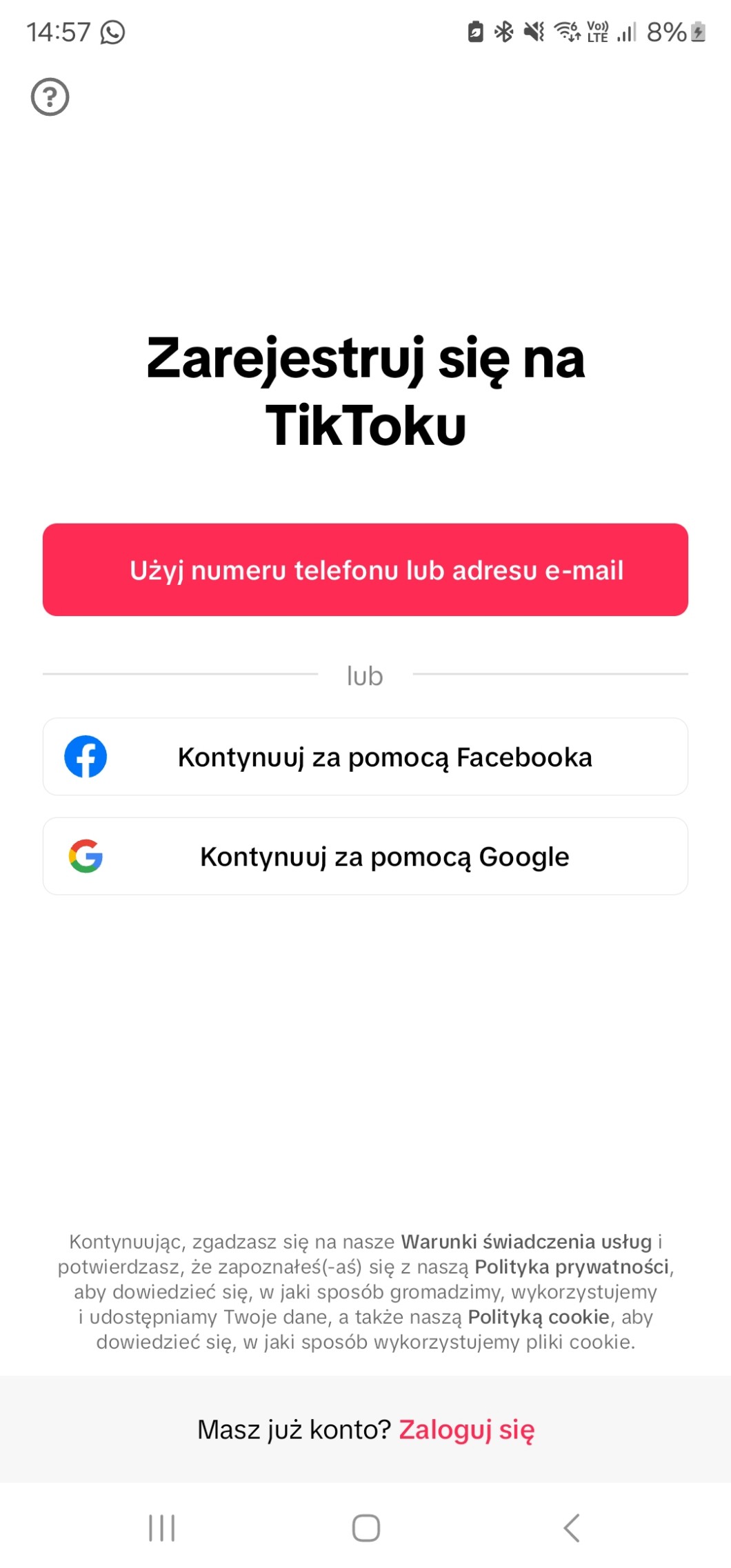Read the Polityka prywatności link
731x1568 pixels.
(572, 1267)
